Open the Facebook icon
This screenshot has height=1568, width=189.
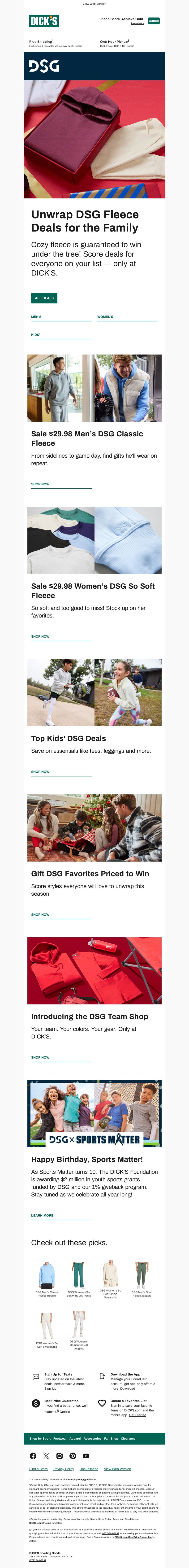tap(33, 1456)
